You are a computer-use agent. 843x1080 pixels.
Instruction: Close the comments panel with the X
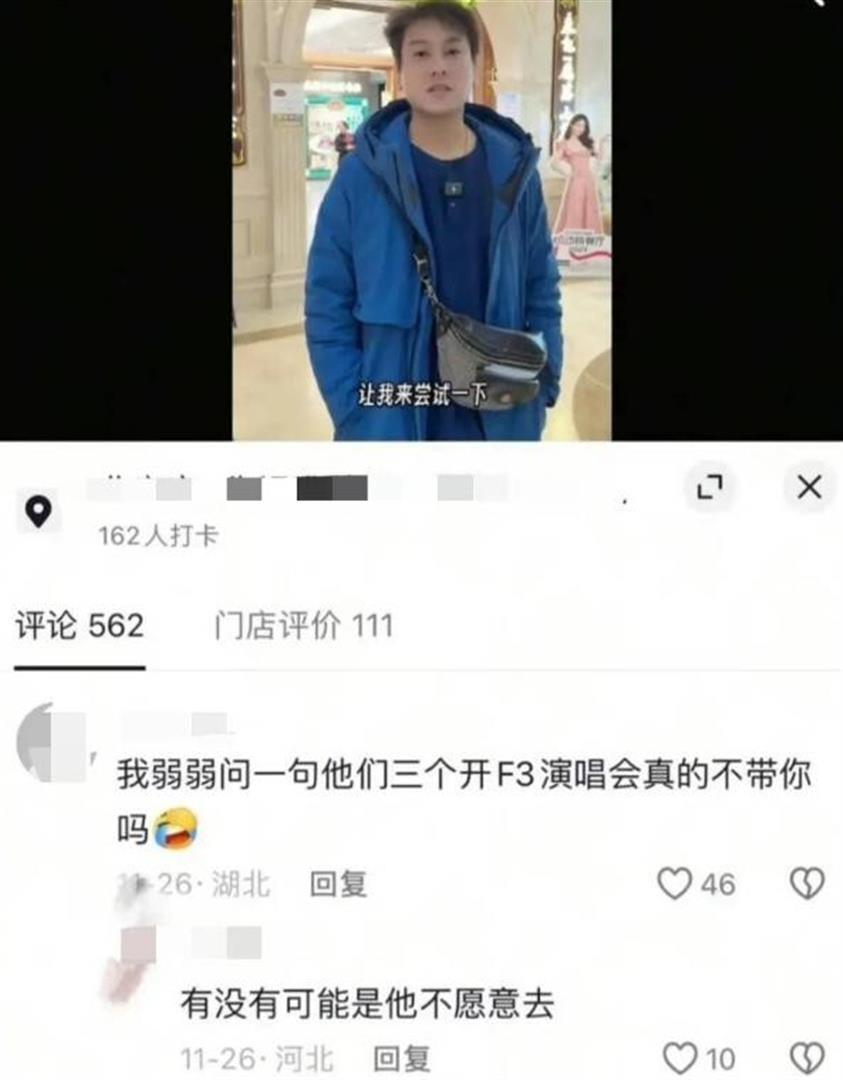pos(807,487)
